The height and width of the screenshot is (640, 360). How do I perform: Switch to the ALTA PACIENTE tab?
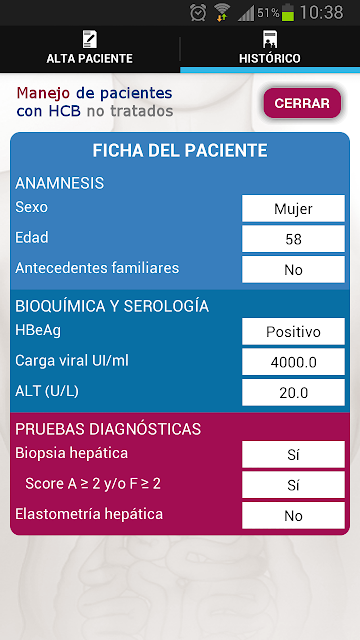tap(90, 49)
